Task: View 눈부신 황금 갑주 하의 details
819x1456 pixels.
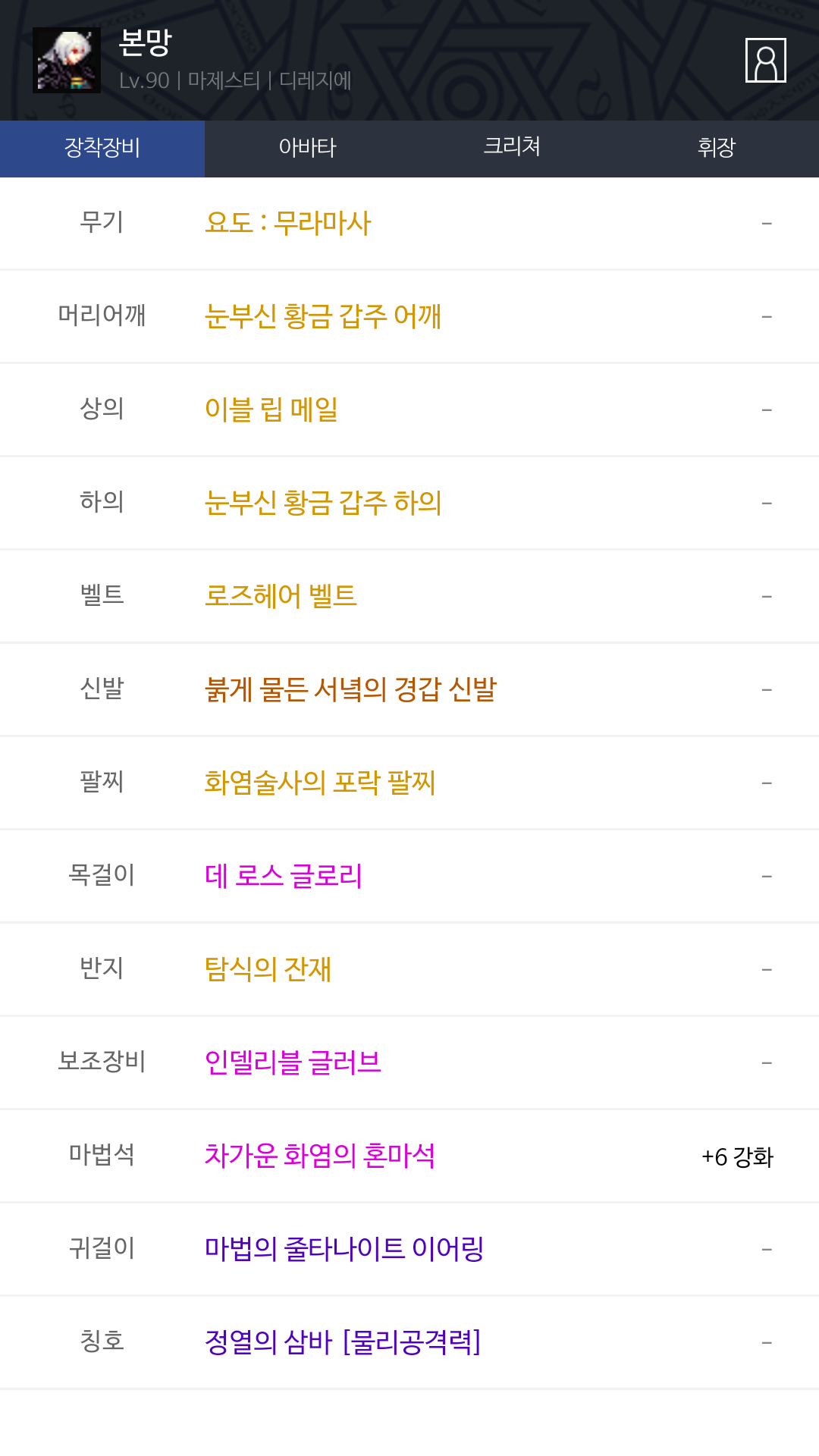Action: (323, 503)
